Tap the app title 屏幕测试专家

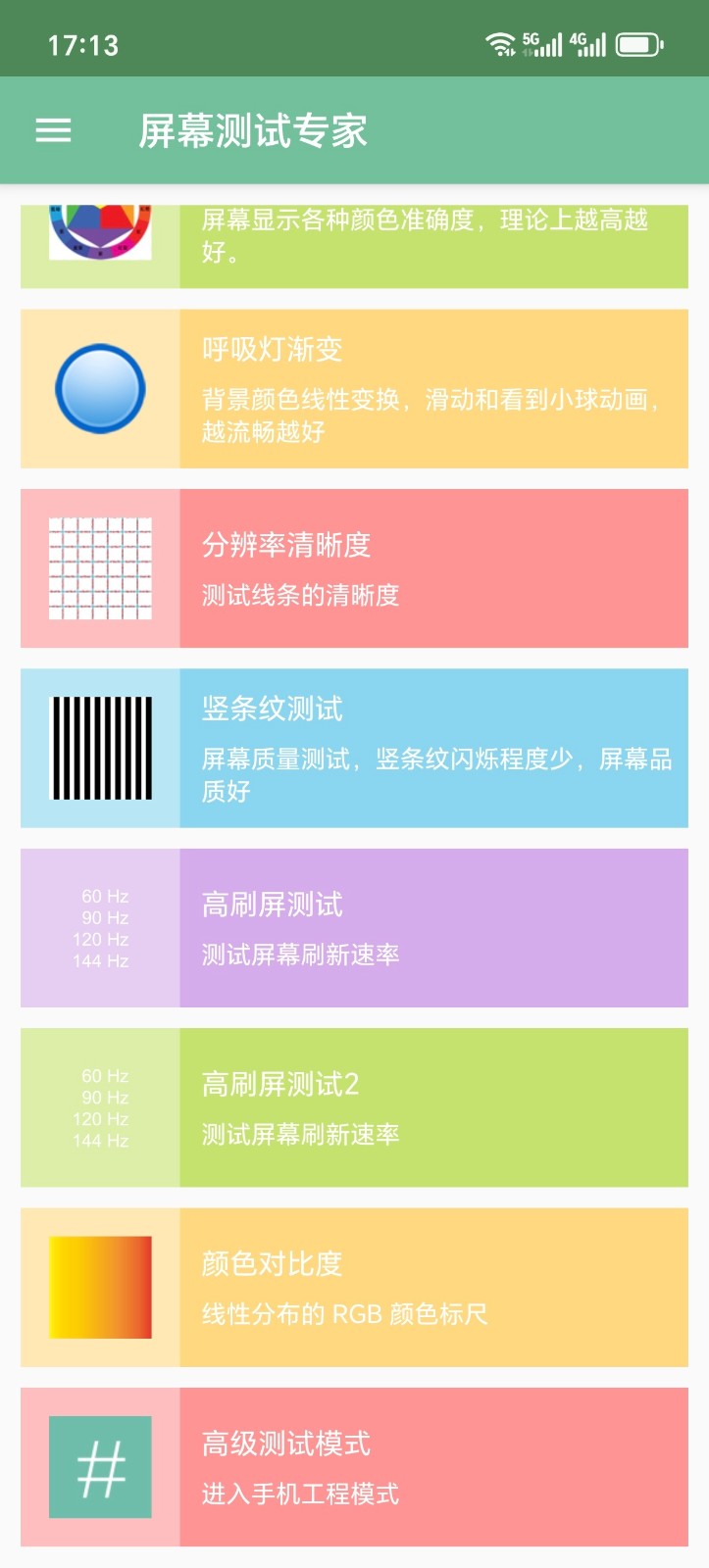click(253, 130)
